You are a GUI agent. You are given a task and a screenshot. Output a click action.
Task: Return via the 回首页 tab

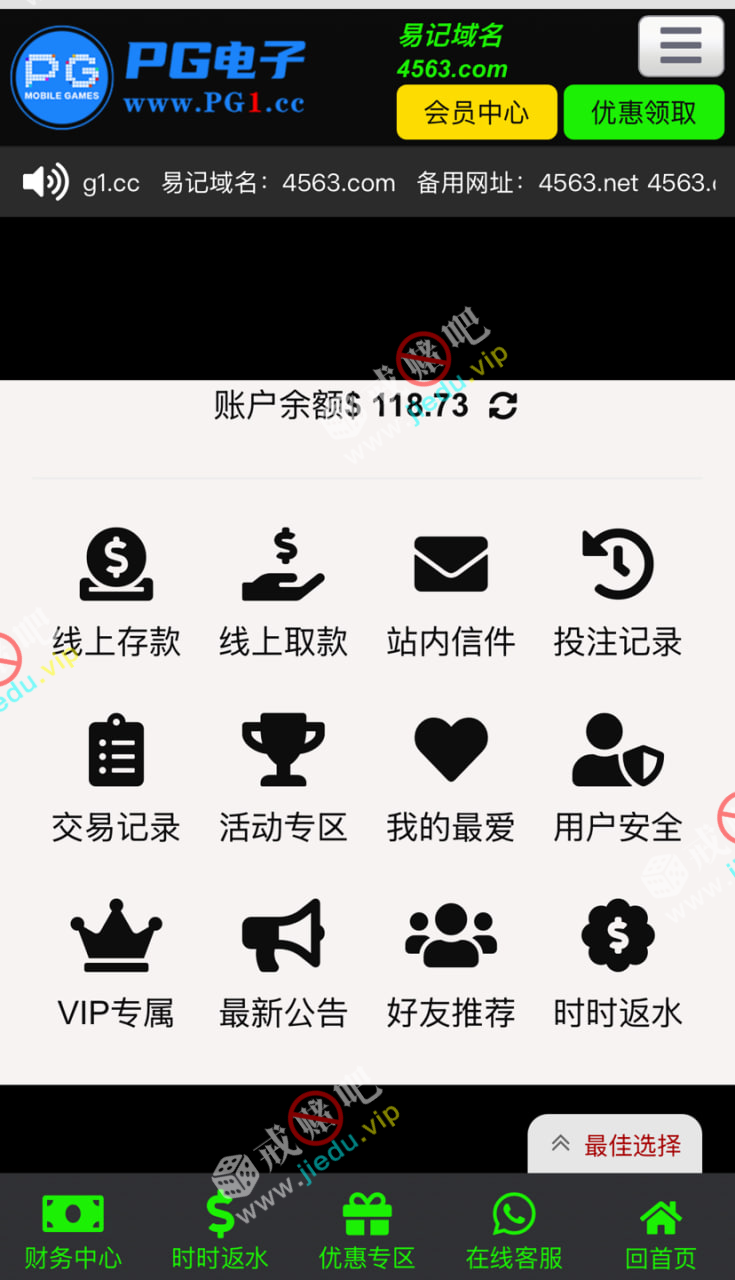(x=660, y=1232)
